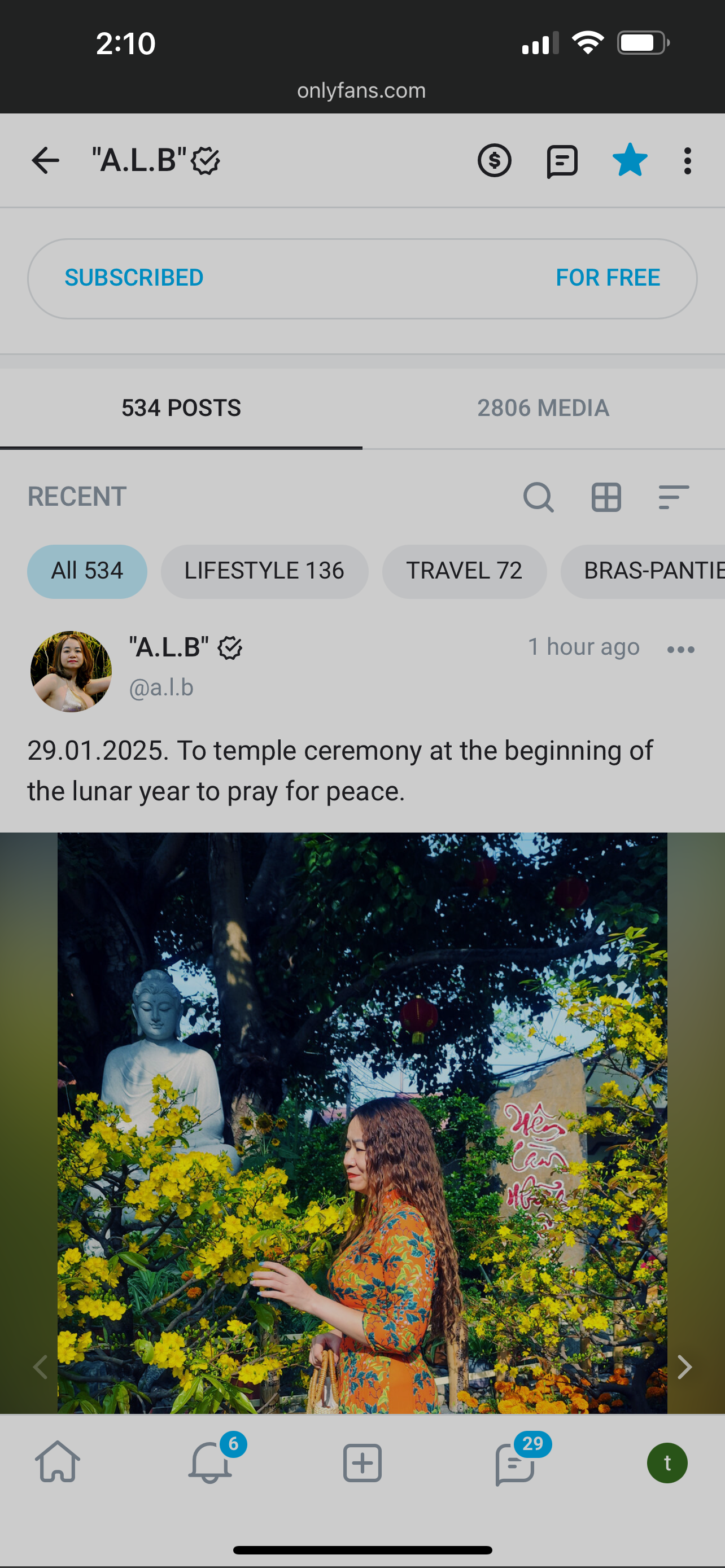The image size is (725, 1568).
Task: View next photo in the post
Action: point(684,1367)
